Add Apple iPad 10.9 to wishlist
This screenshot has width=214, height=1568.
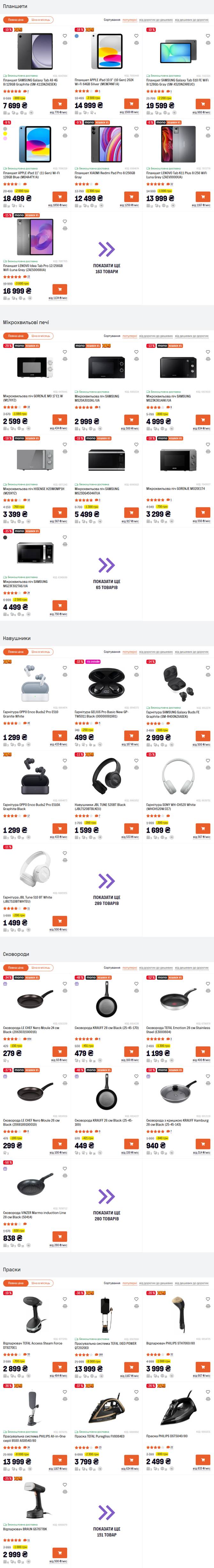pyautogui.click(x=136, y=36)
